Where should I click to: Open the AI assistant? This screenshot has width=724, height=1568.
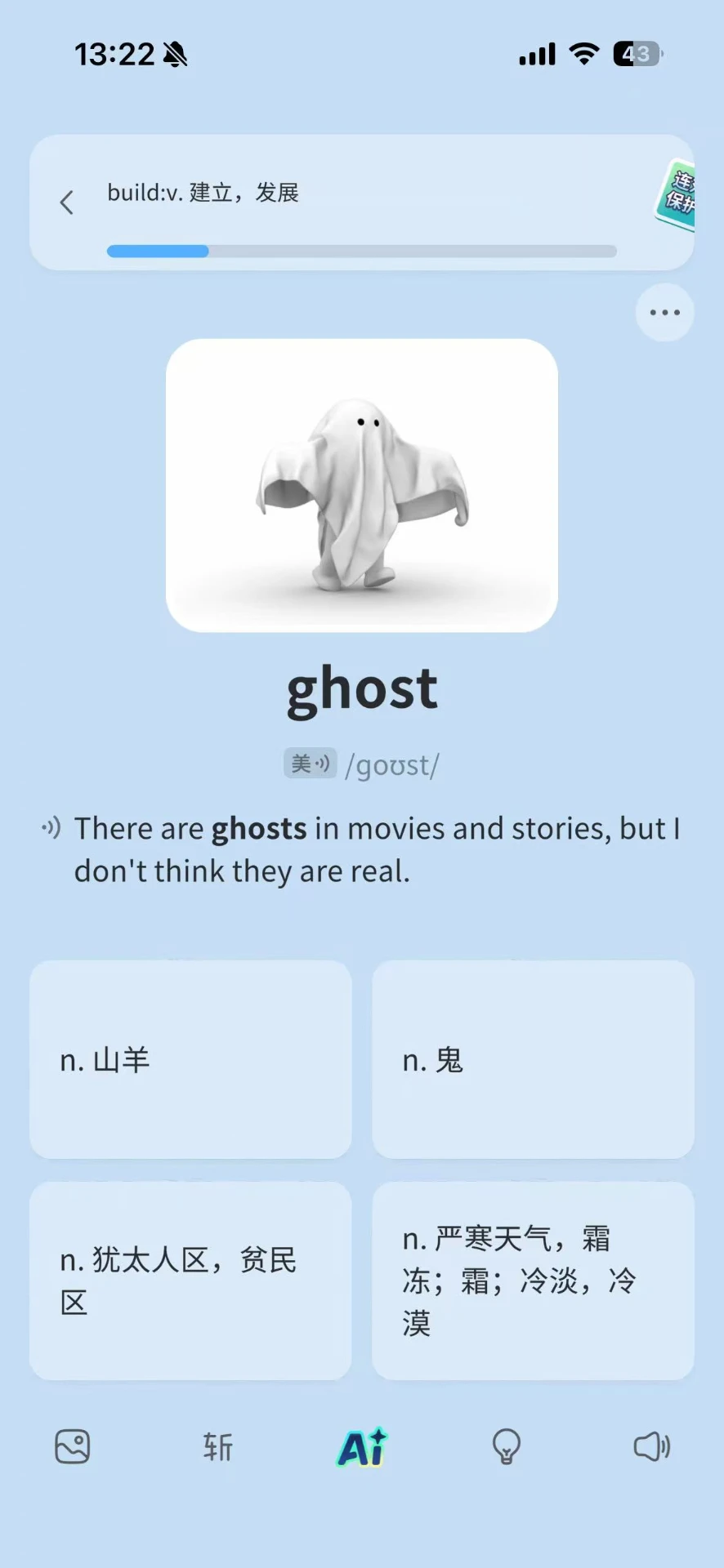pyautogui.click(x=362, y=1447)
